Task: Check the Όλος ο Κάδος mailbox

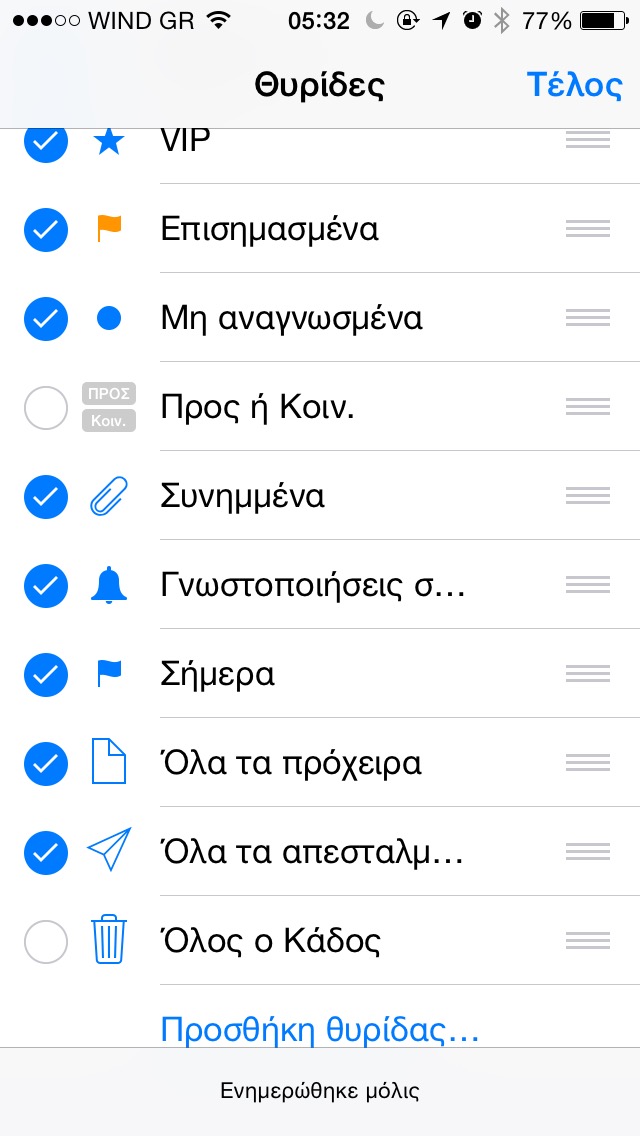Action: click(46, 942)
